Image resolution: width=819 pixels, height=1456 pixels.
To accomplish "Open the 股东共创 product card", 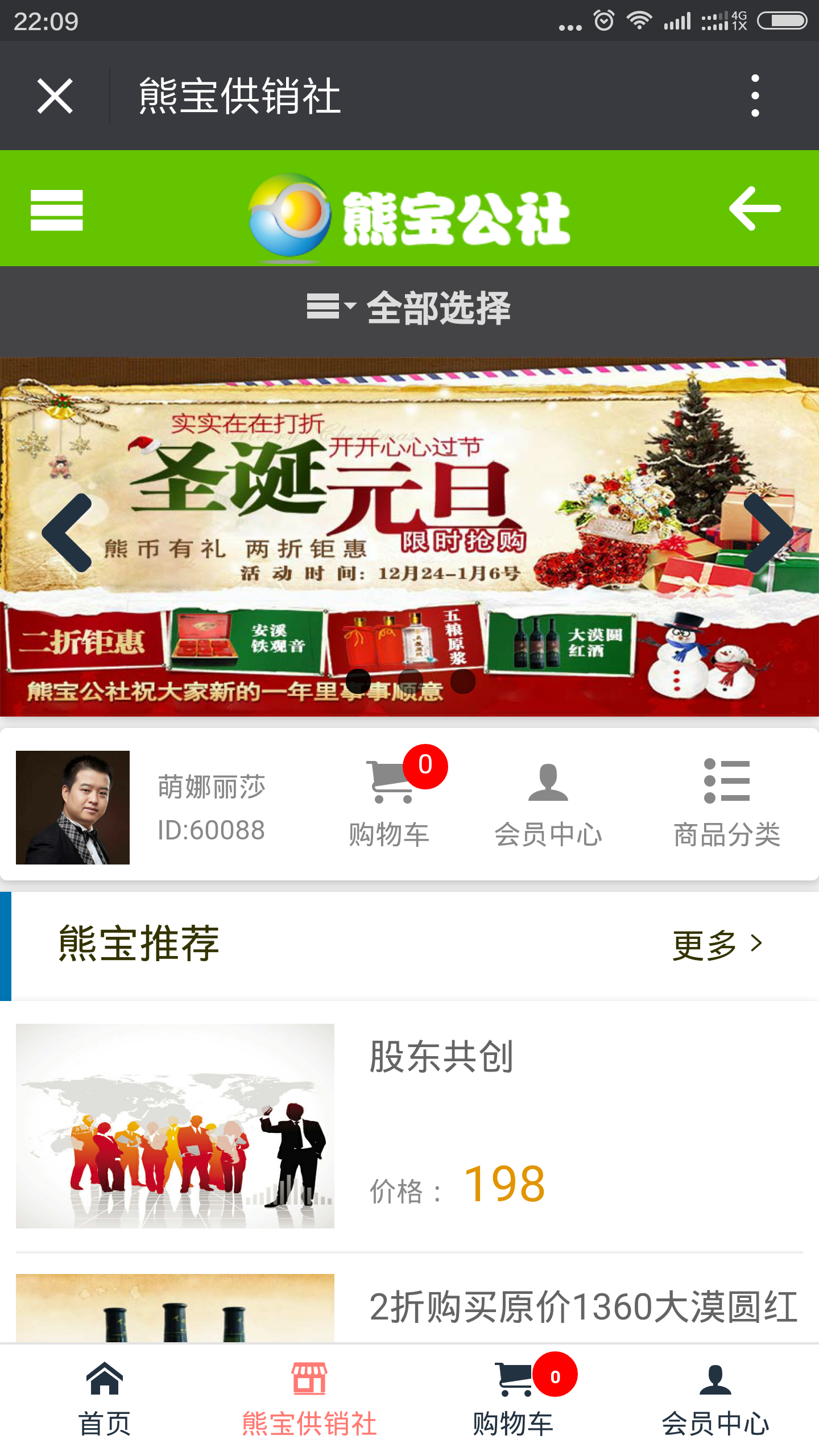I will (409, 1126).
